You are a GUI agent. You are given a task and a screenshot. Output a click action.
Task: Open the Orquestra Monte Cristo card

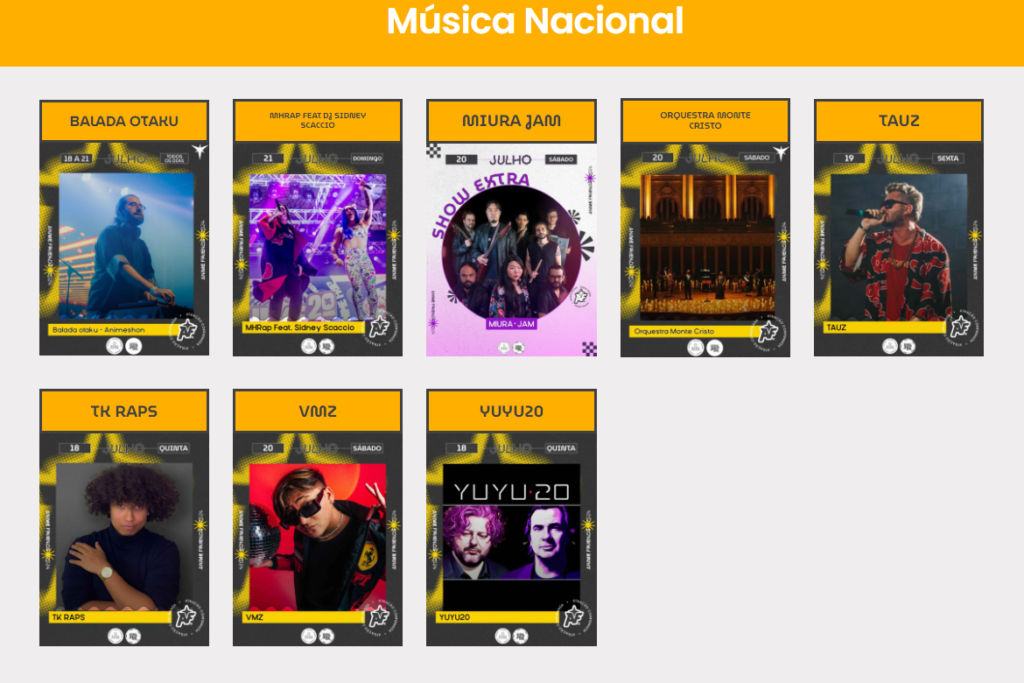pos(705,245)
